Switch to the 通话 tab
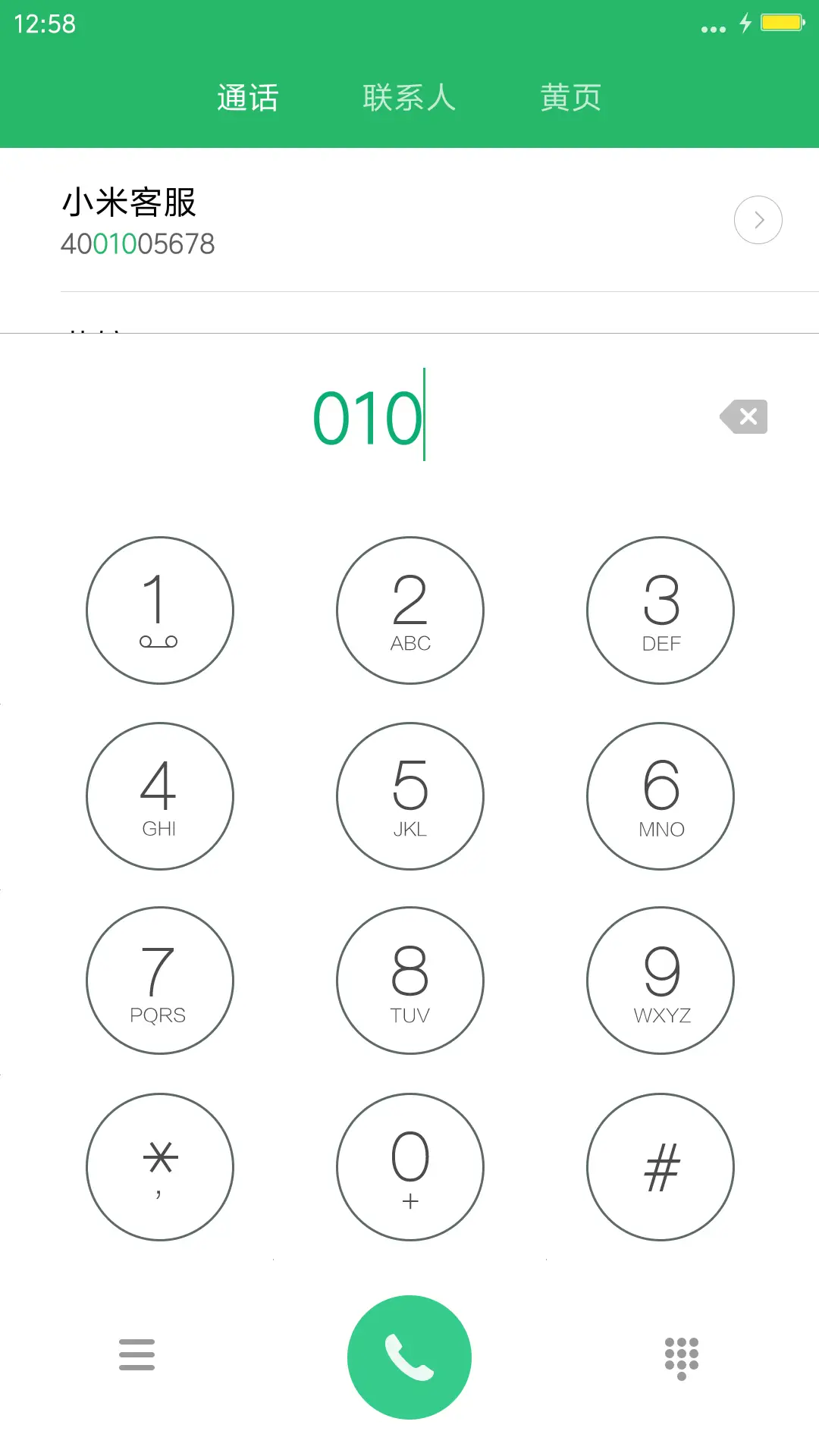Image resolution: width=819 pixels, height=1456 pixels. (x=247, y=98)
